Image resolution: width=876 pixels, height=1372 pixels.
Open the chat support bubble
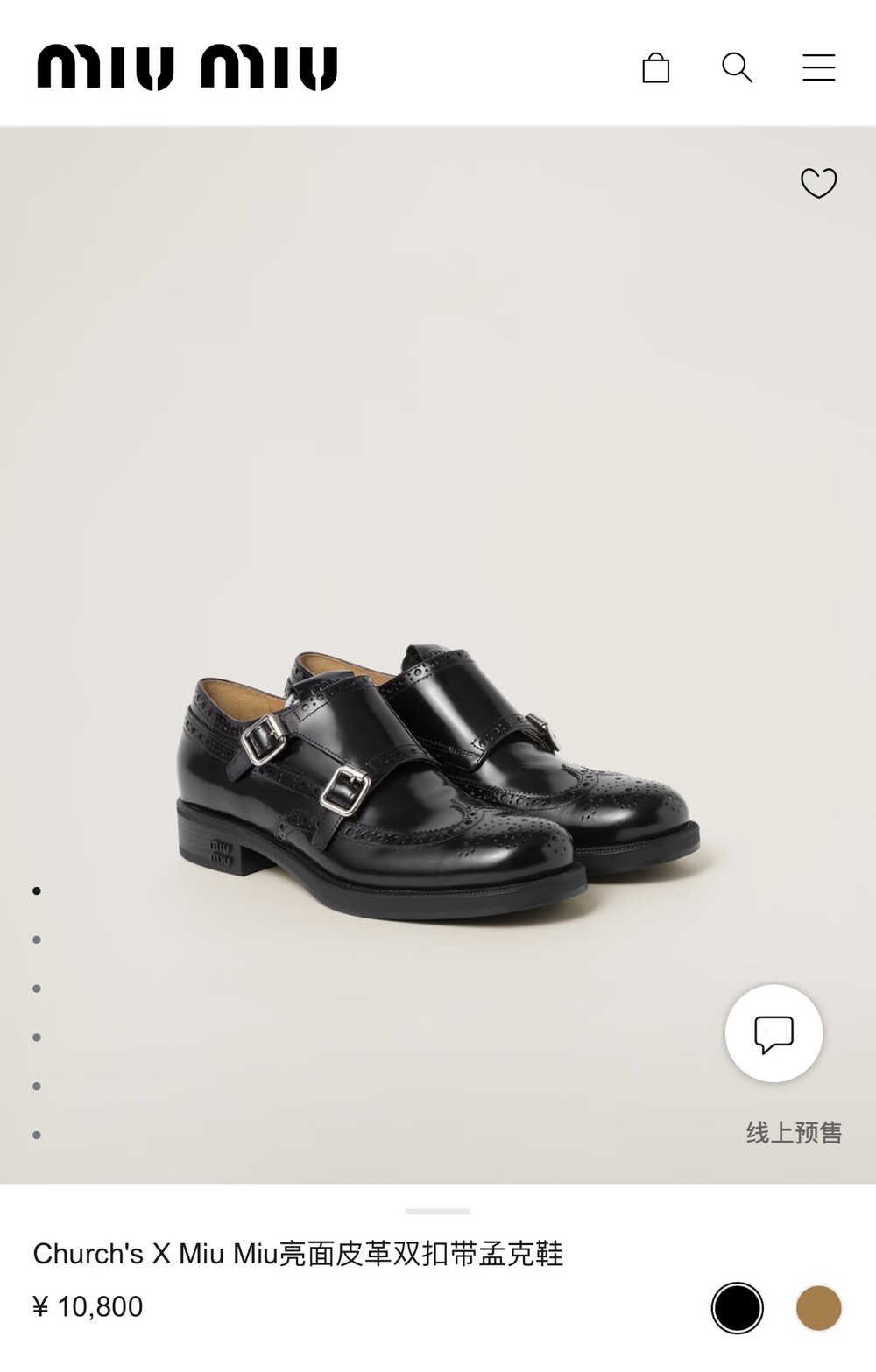click(774, 1033)
